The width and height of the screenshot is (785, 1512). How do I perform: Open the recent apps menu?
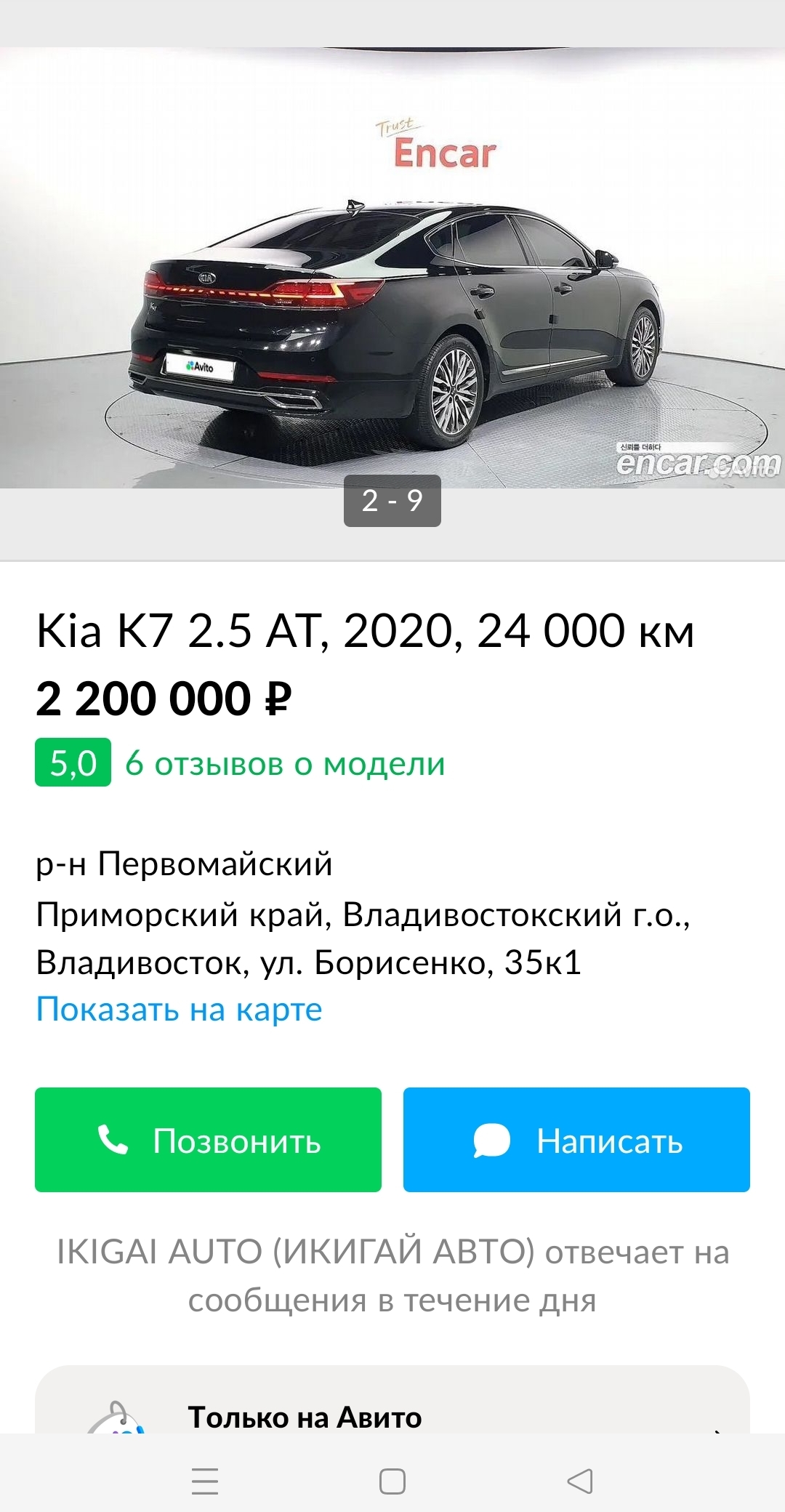204,1481
